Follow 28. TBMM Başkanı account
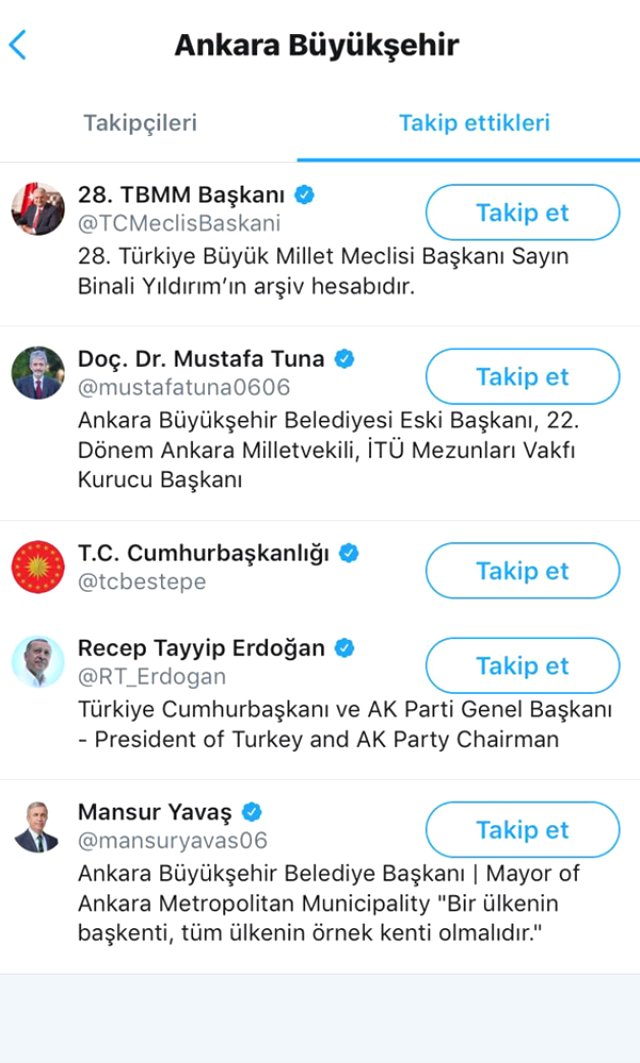 (x=522, y=213)
